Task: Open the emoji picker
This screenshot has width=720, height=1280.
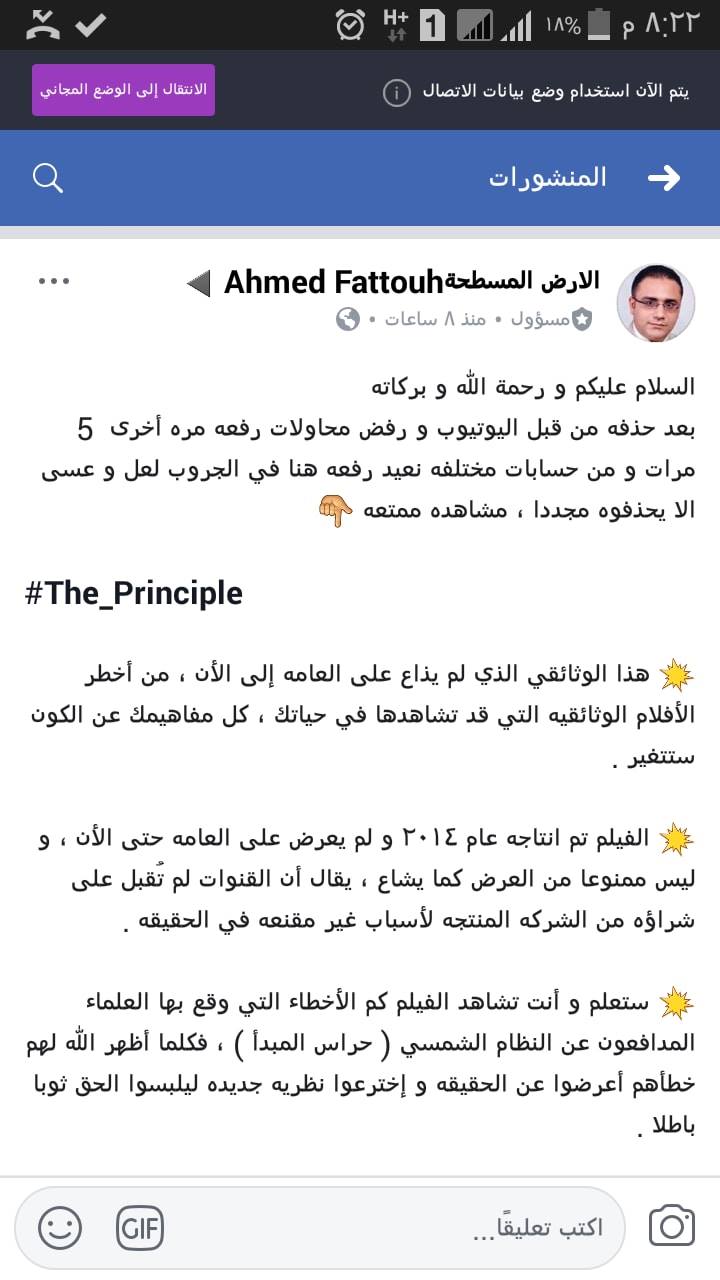Action: click(x=60, y=1228)
